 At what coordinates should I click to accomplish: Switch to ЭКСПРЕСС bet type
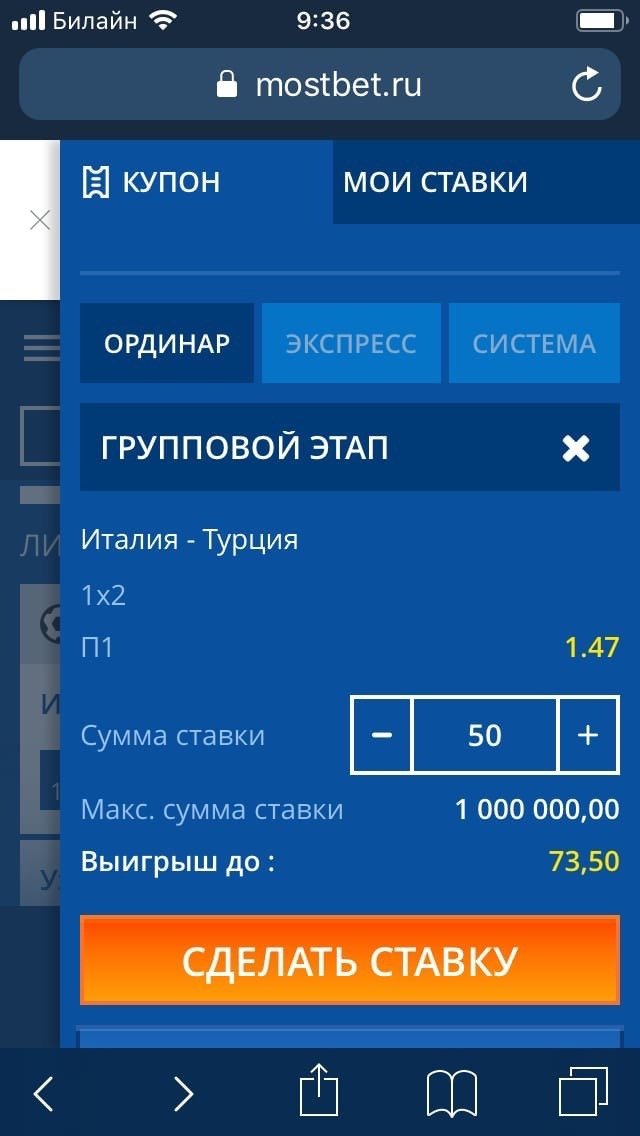(x=351, y=343)
